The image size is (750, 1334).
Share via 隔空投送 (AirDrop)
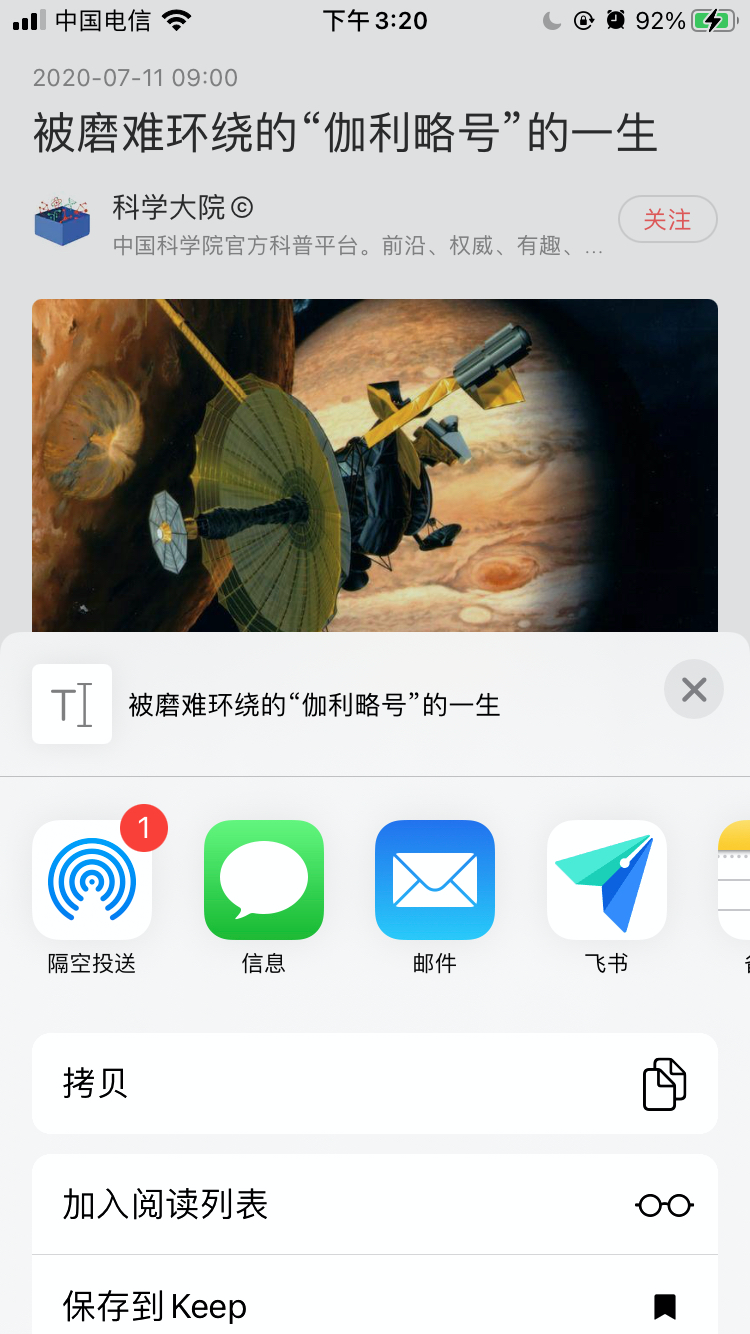point(92,881)
